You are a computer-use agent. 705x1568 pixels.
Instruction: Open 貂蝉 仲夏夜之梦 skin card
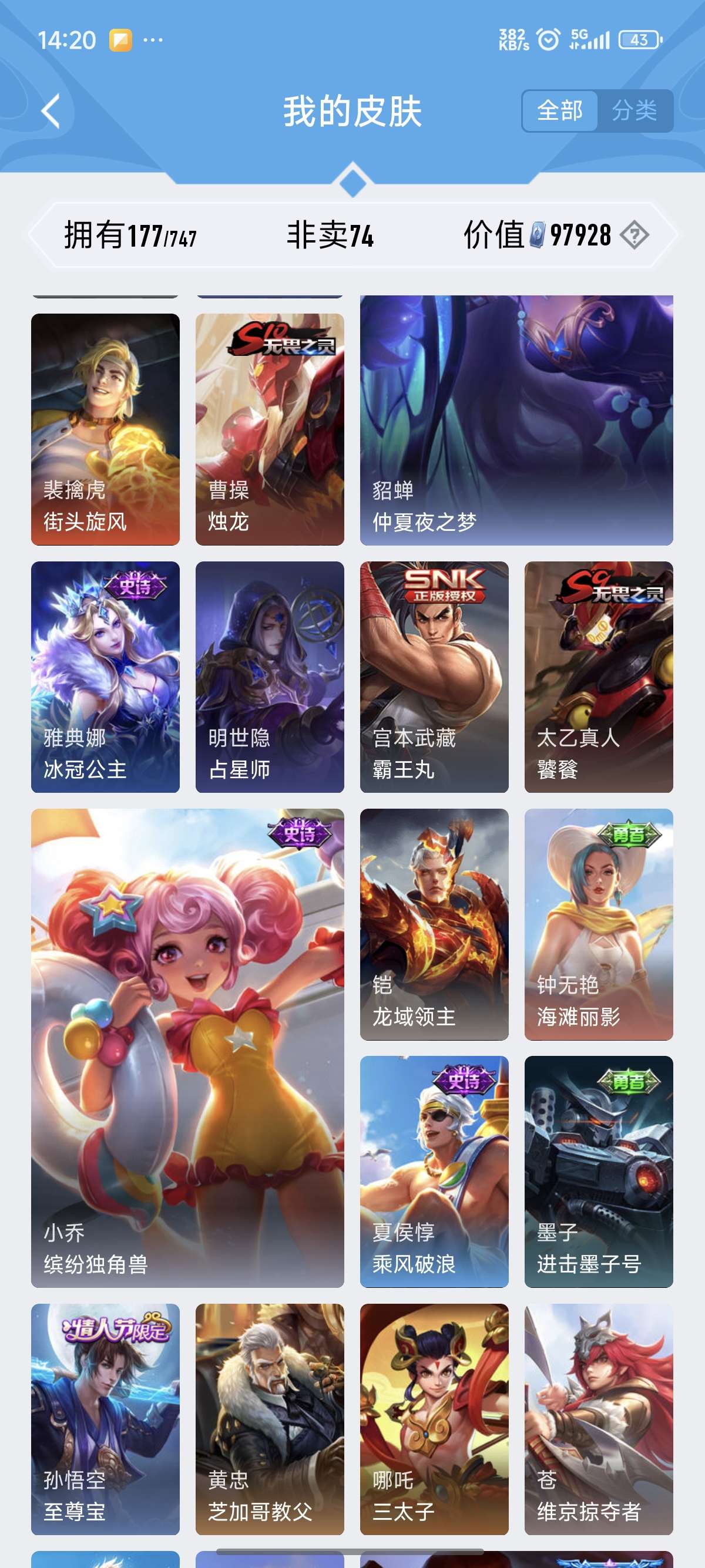(516, 420)
